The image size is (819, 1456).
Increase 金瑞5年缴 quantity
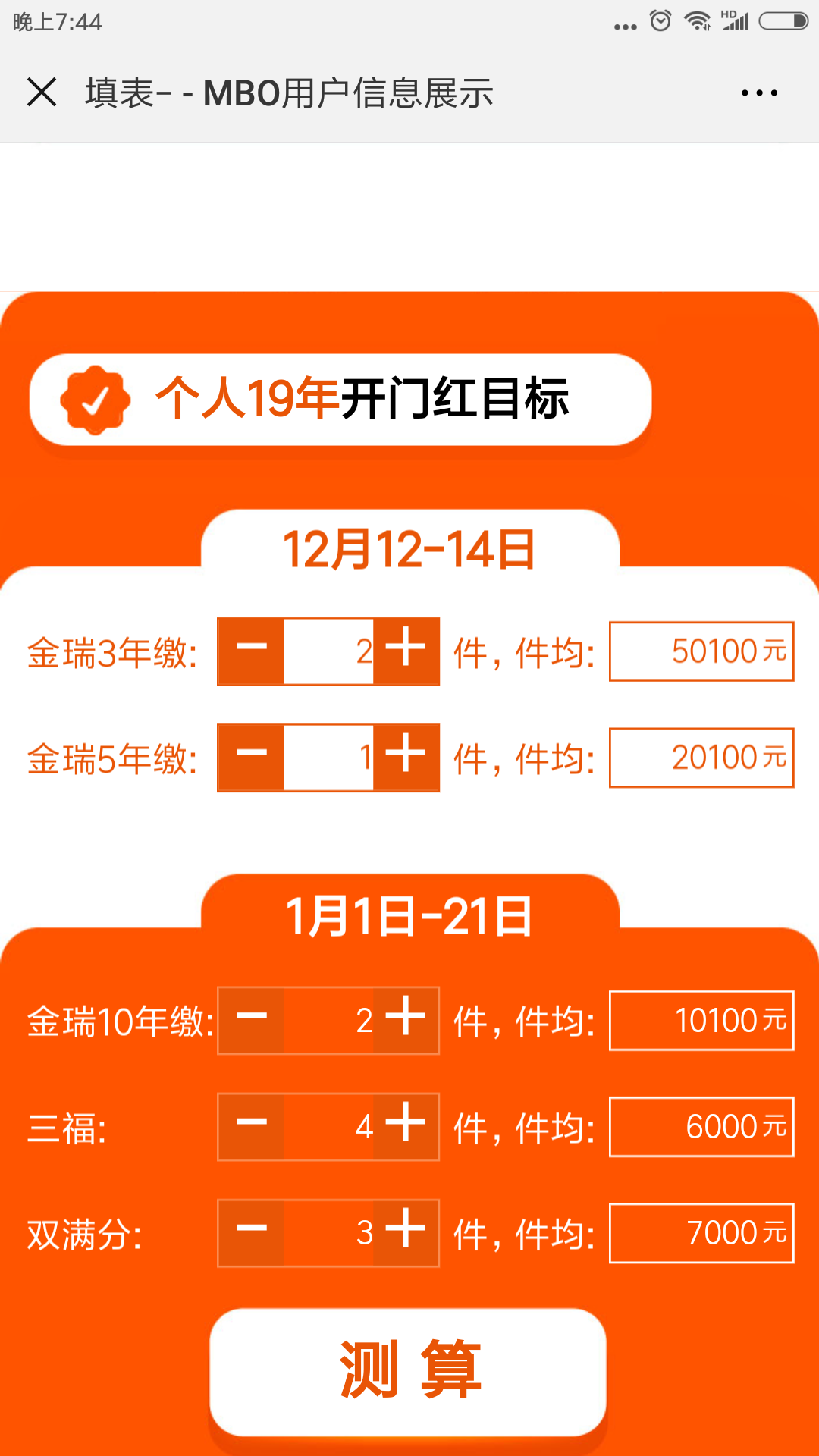point(406,758)
